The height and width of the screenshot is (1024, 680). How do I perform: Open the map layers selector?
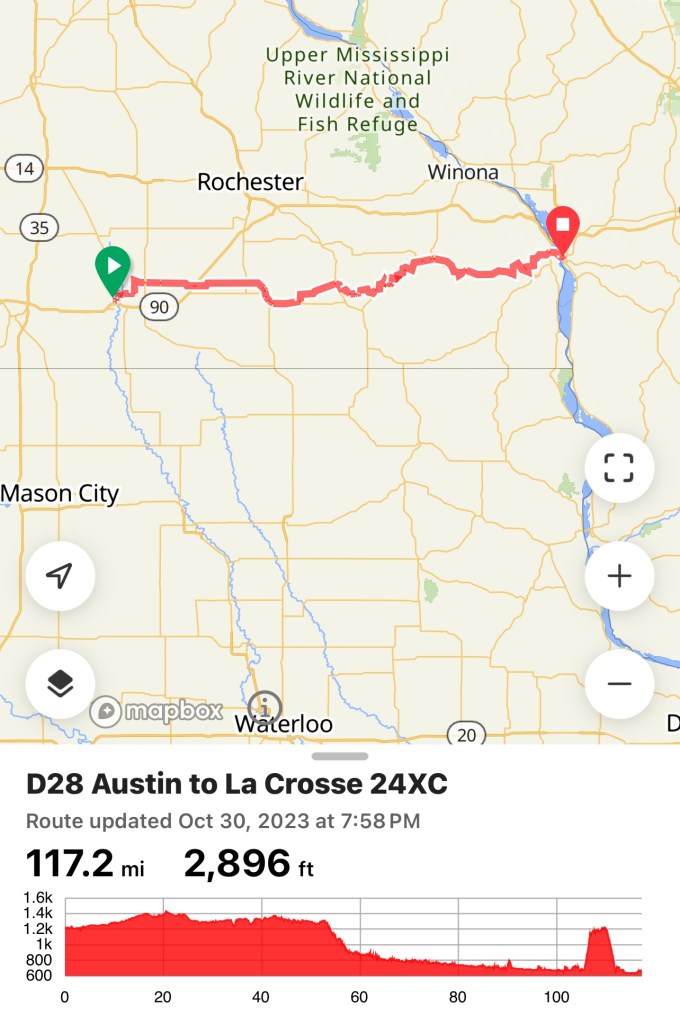(60, 684)
